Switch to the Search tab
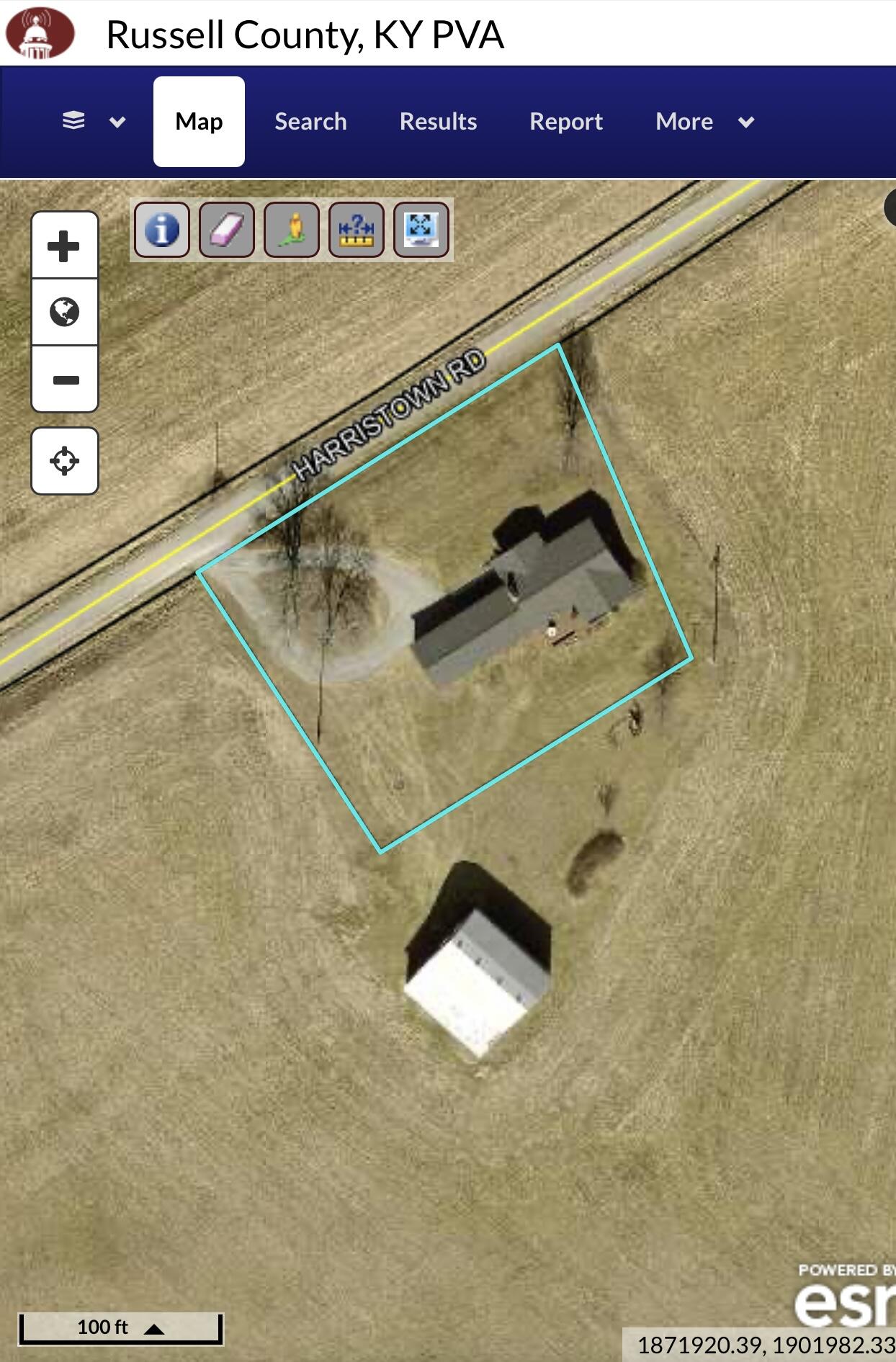The width and height of the screenshot is (896, 1362). [x=310, y=121]
